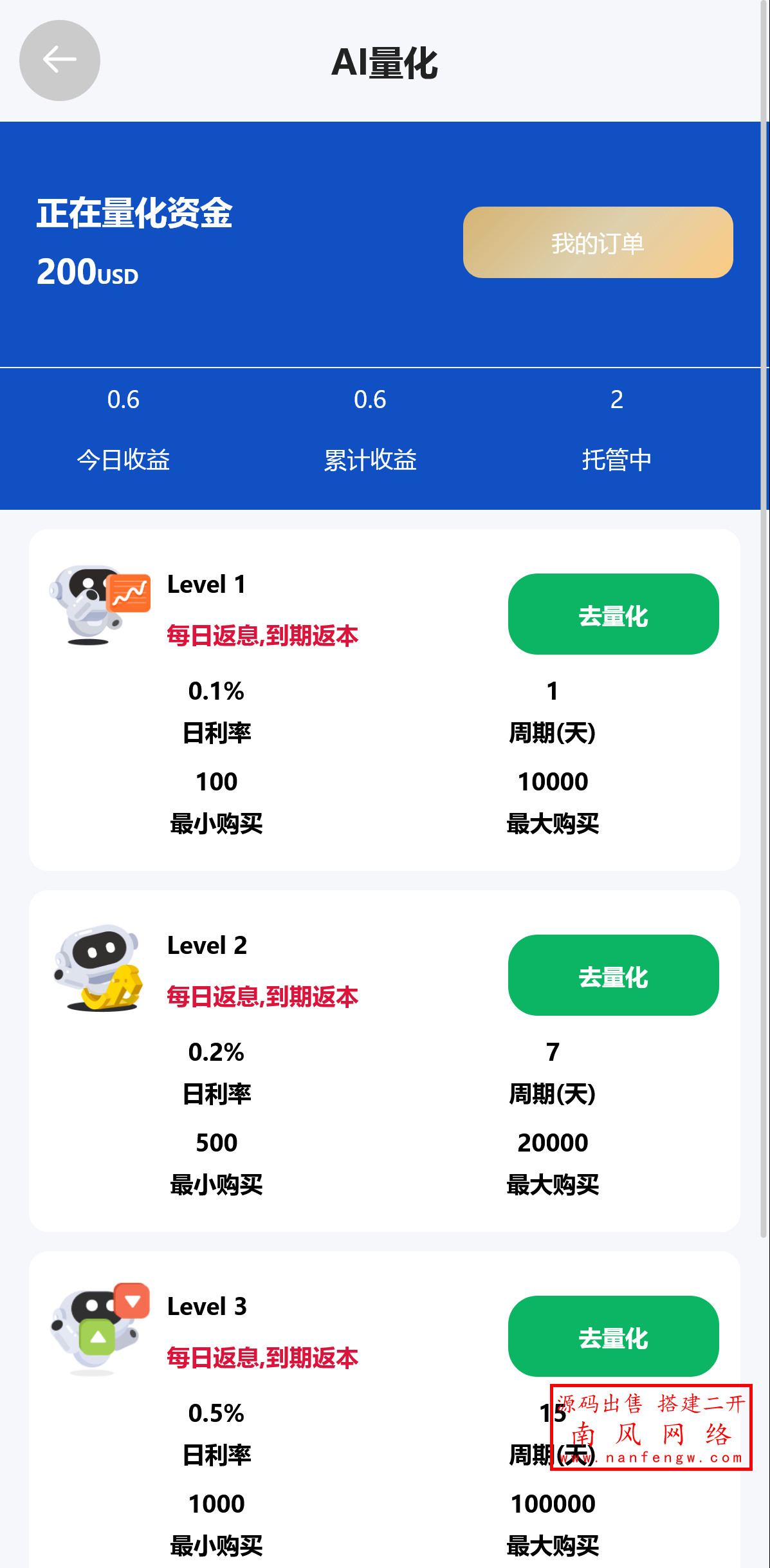Open 今日收益 statistics

123,460
